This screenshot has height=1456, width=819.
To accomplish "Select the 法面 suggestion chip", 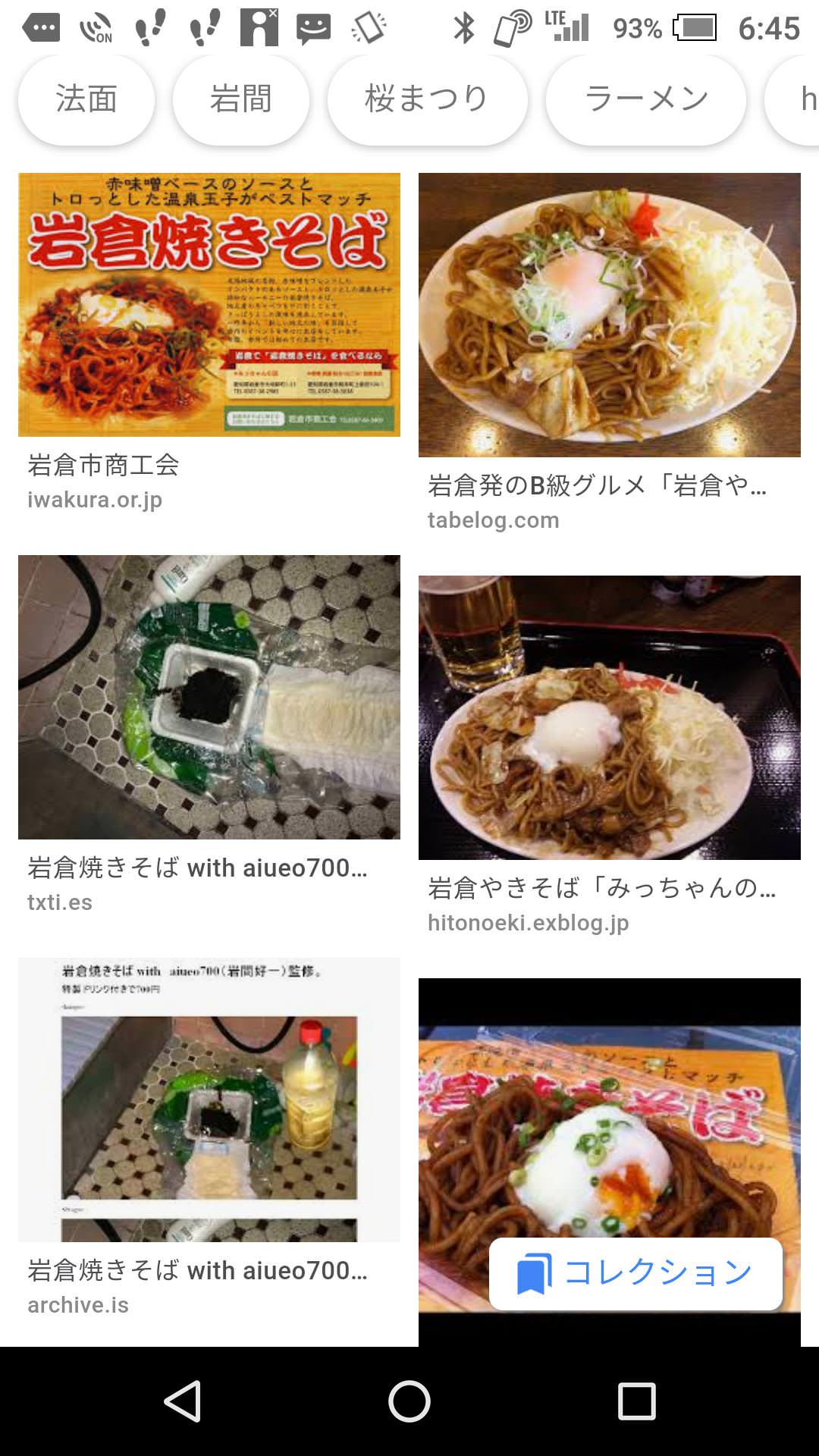I will click(86, 99).
